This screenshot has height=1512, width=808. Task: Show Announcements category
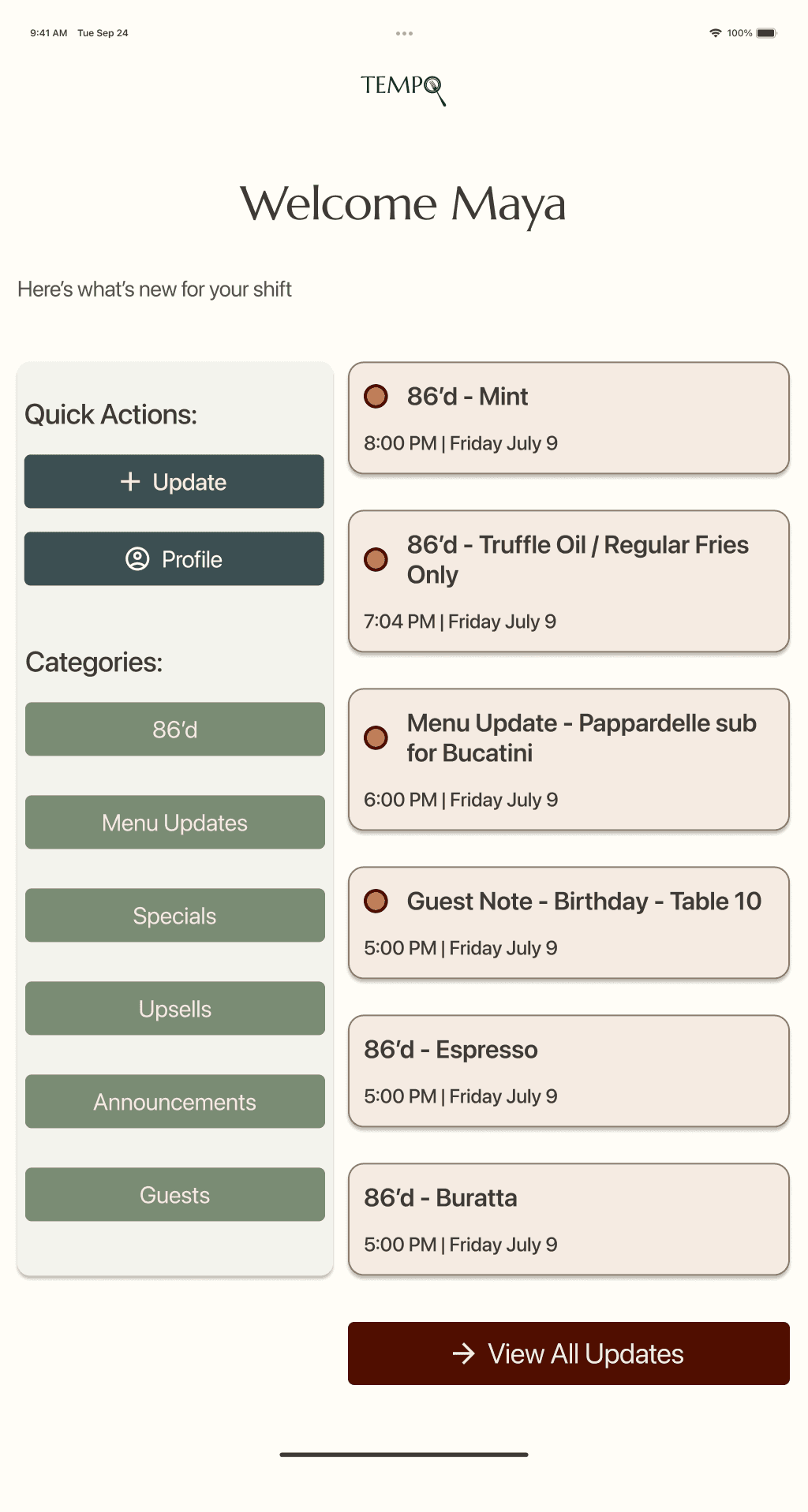(x=174, y=1101)
